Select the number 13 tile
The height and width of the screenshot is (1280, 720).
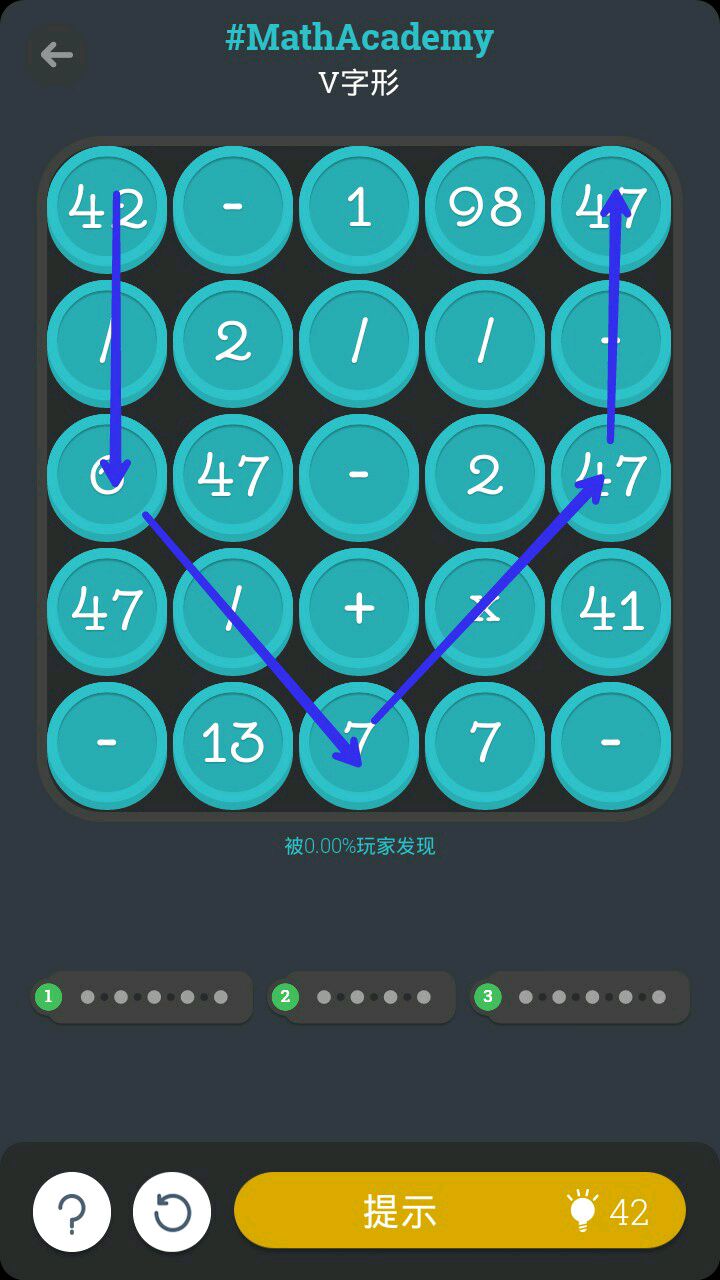pos(233,742)
